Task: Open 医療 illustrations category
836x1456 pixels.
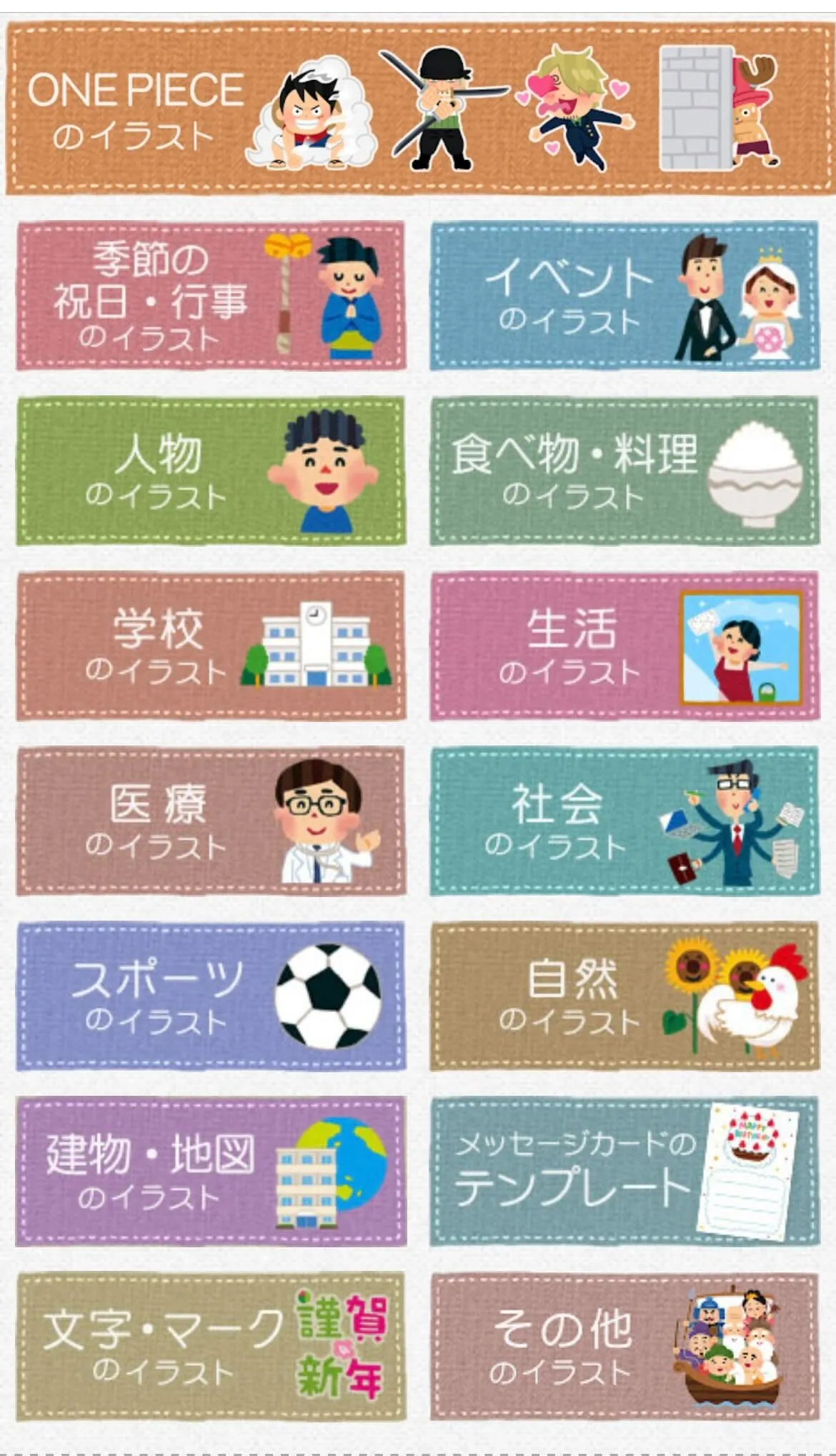Action: [x=211, y=821]
